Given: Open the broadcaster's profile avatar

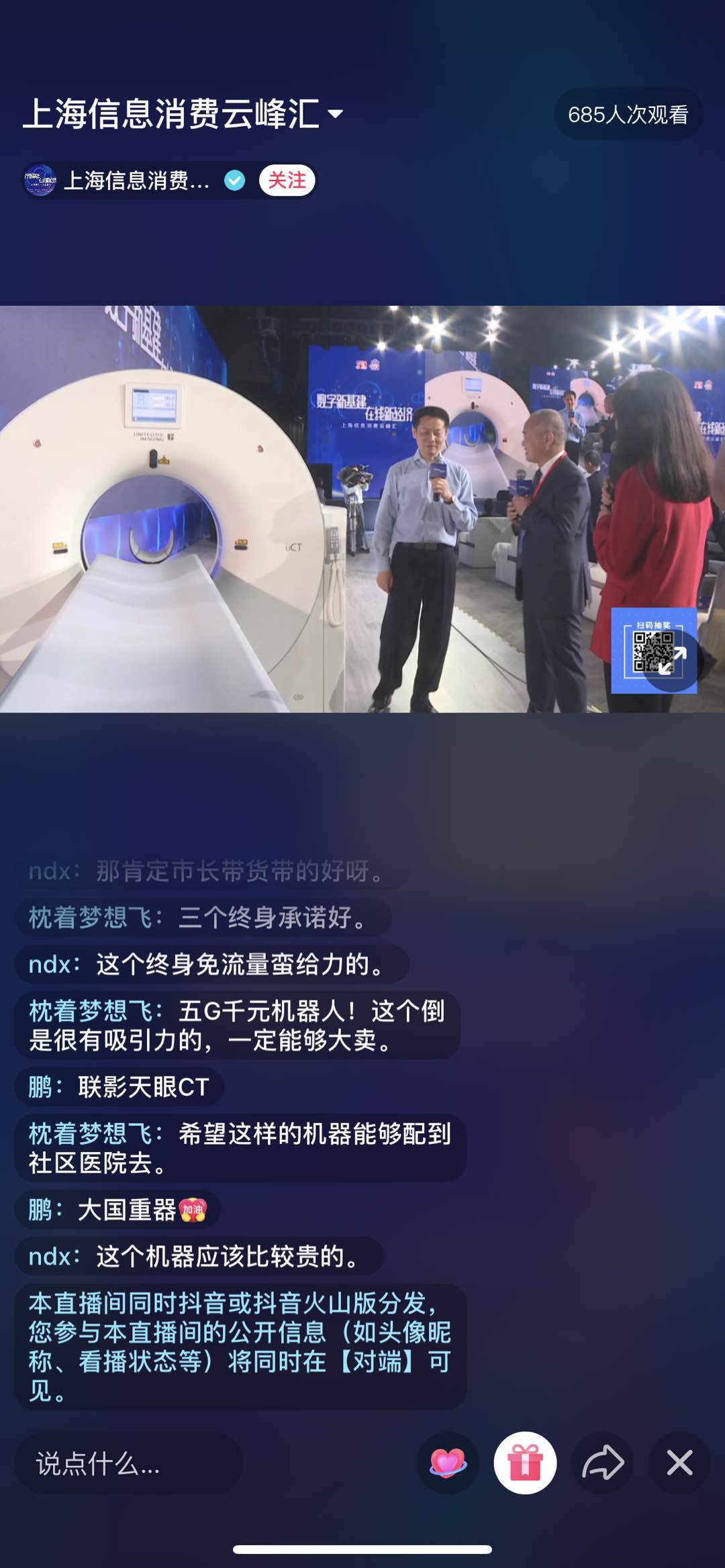Looking at the screenshot, I should pyautogui.click(x=40, y=180).
